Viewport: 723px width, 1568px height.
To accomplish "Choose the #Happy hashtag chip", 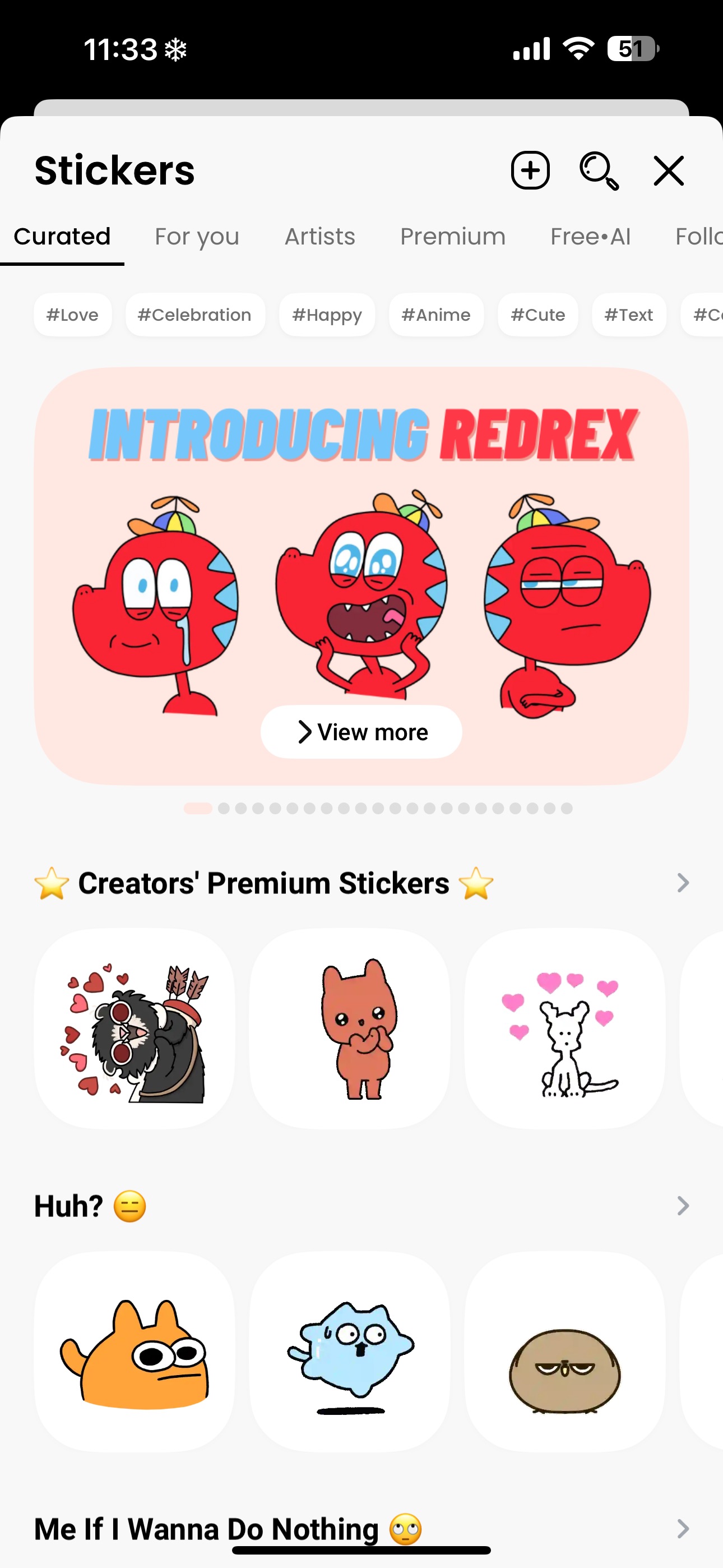I will 327,315.
